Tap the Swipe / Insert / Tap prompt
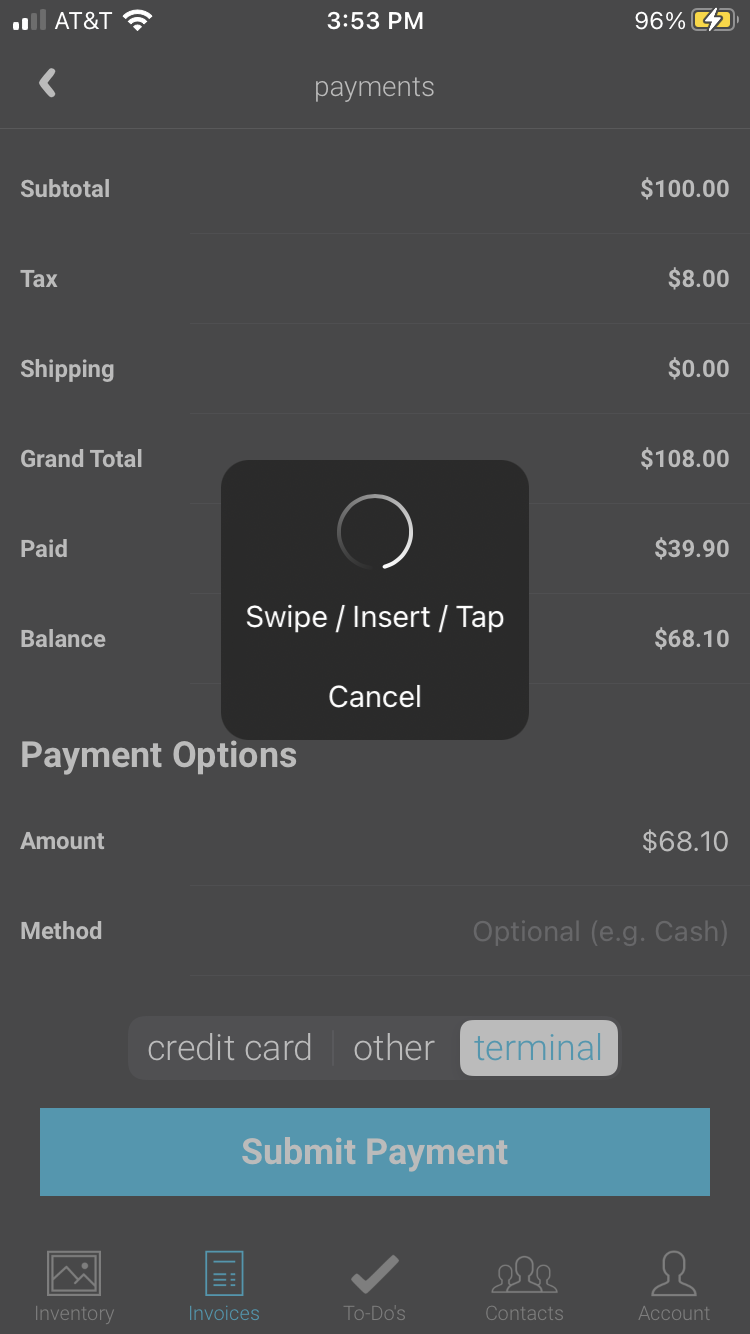 (x=374, y=616)
